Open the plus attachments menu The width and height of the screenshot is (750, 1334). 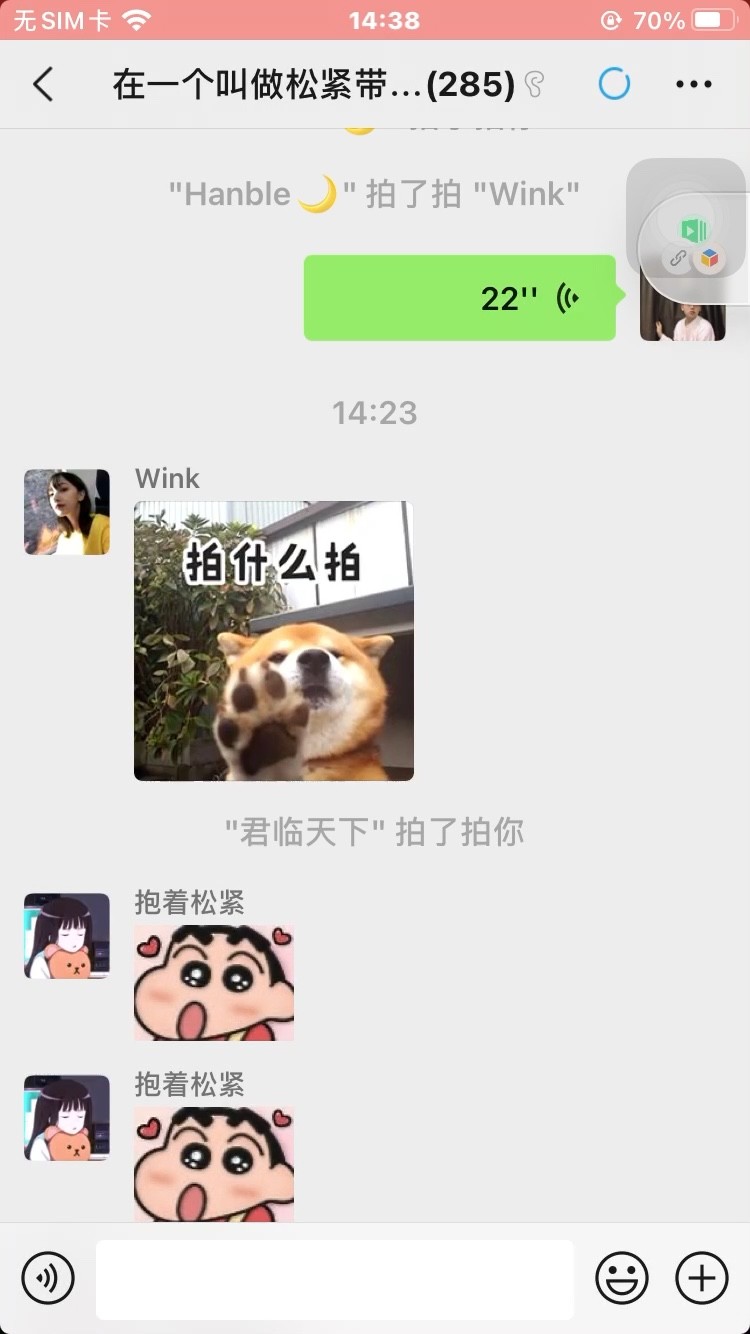702,1278
